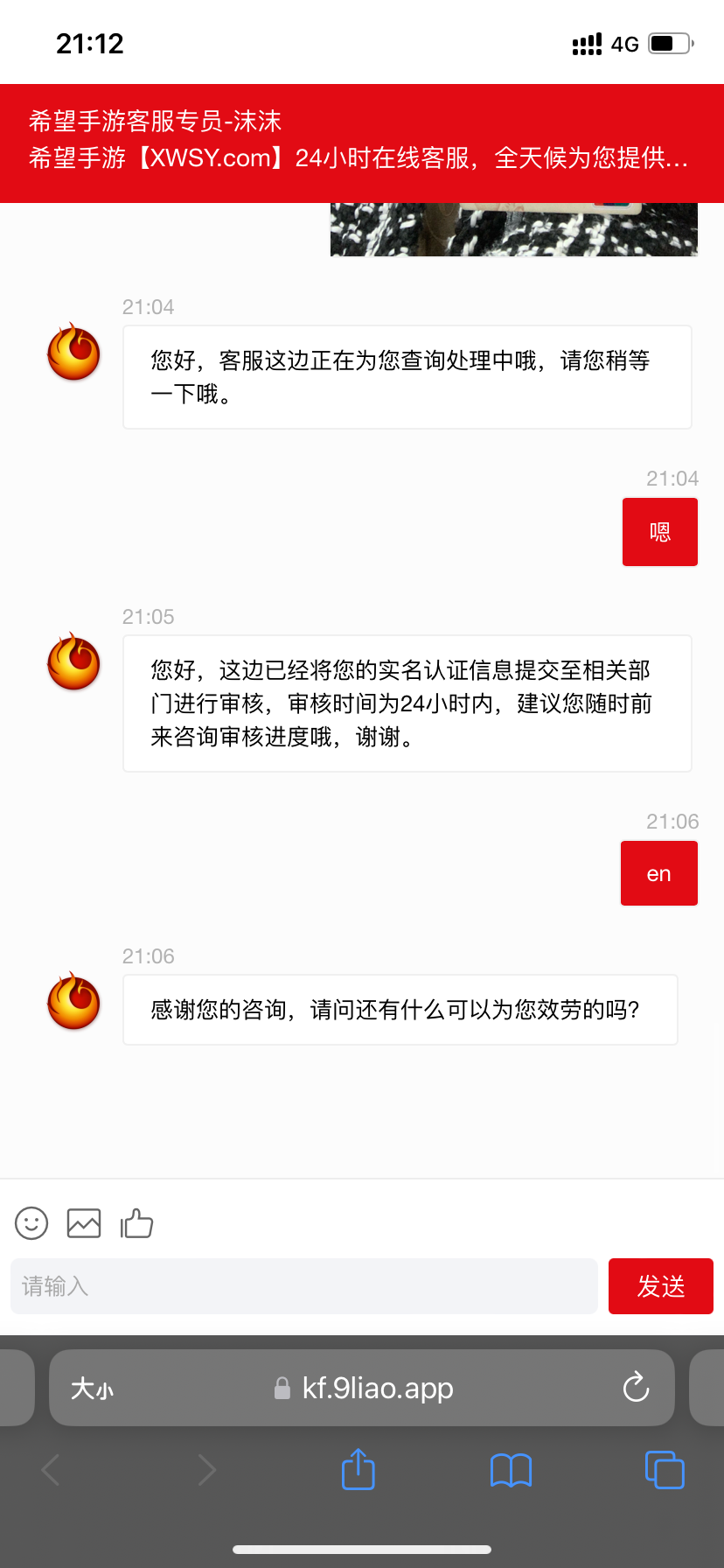Tap the 4G indicator in the status bar
This screenshot has width=724, height=1568.
pyautogui.click(x=624, y=43)
